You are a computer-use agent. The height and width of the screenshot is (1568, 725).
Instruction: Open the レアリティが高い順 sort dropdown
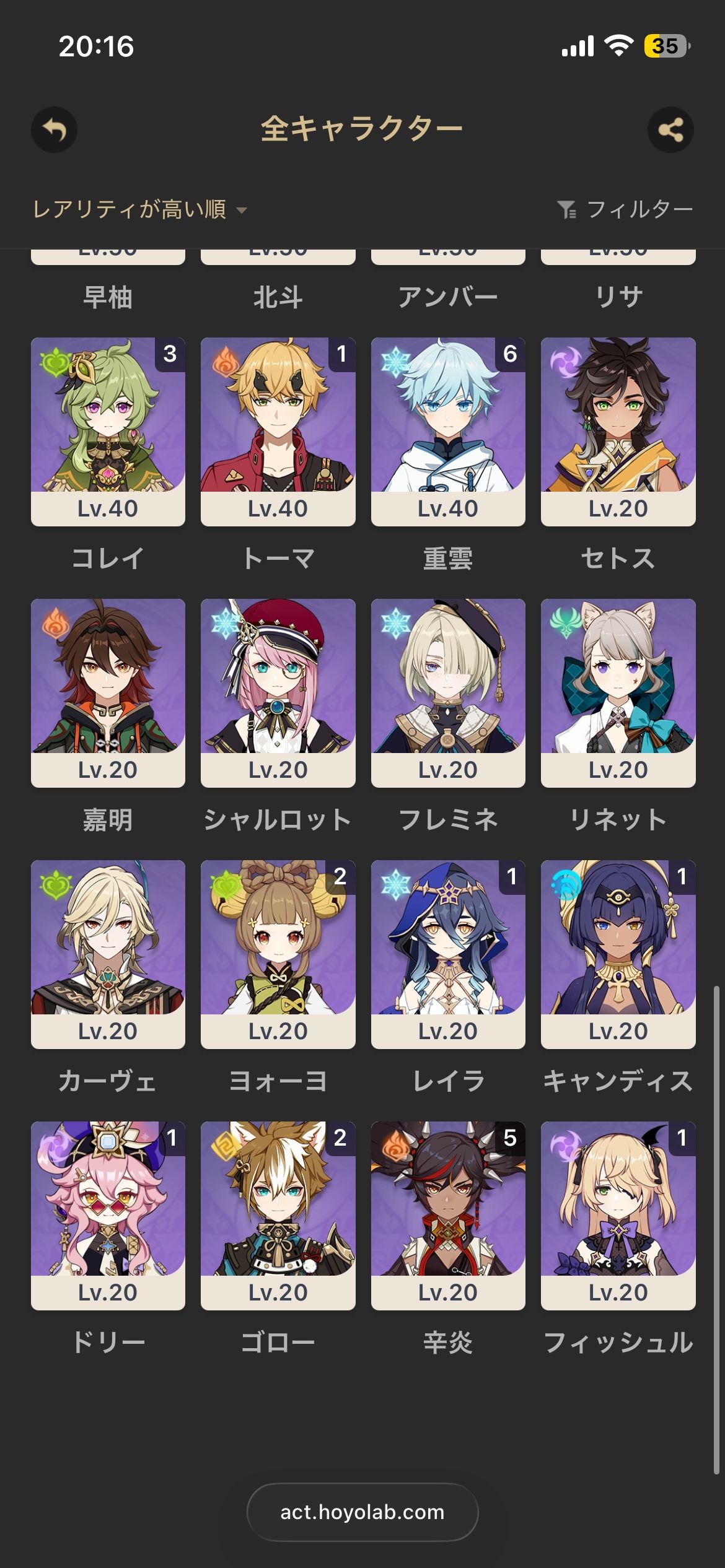pos(139,210)
